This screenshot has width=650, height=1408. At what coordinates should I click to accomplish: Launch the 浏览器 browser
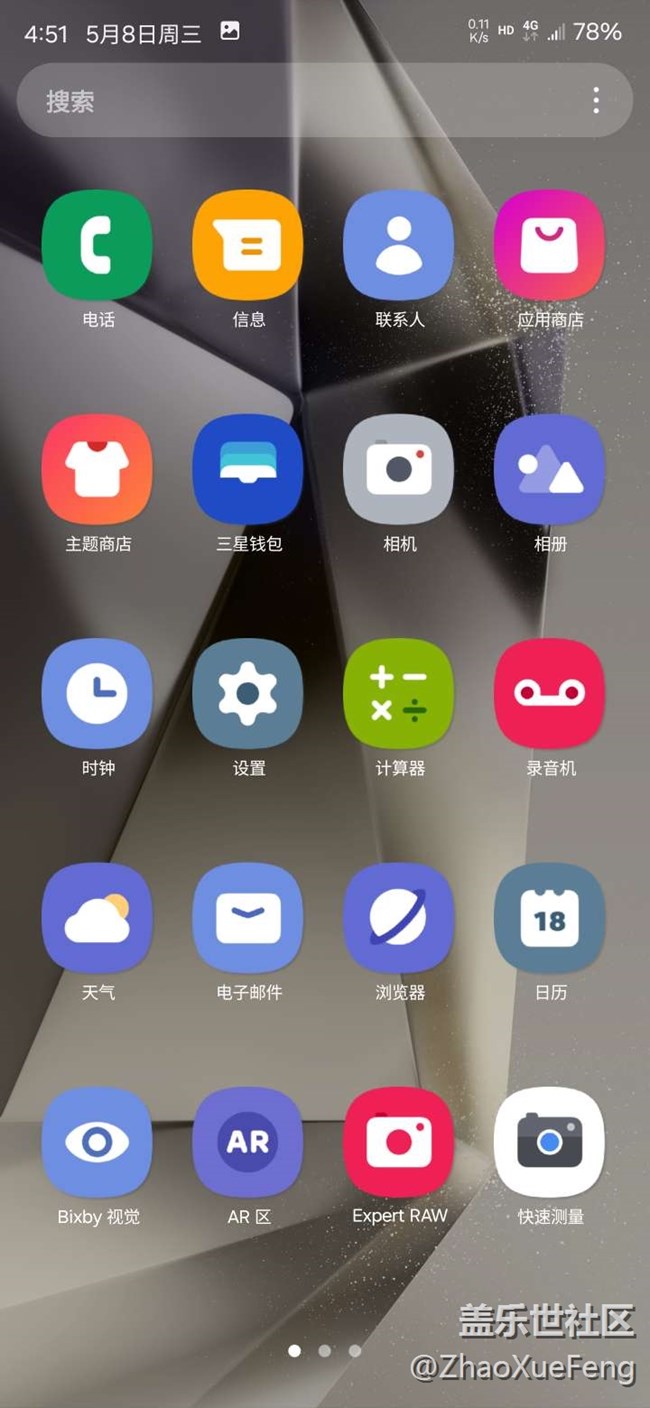[399, 917]
